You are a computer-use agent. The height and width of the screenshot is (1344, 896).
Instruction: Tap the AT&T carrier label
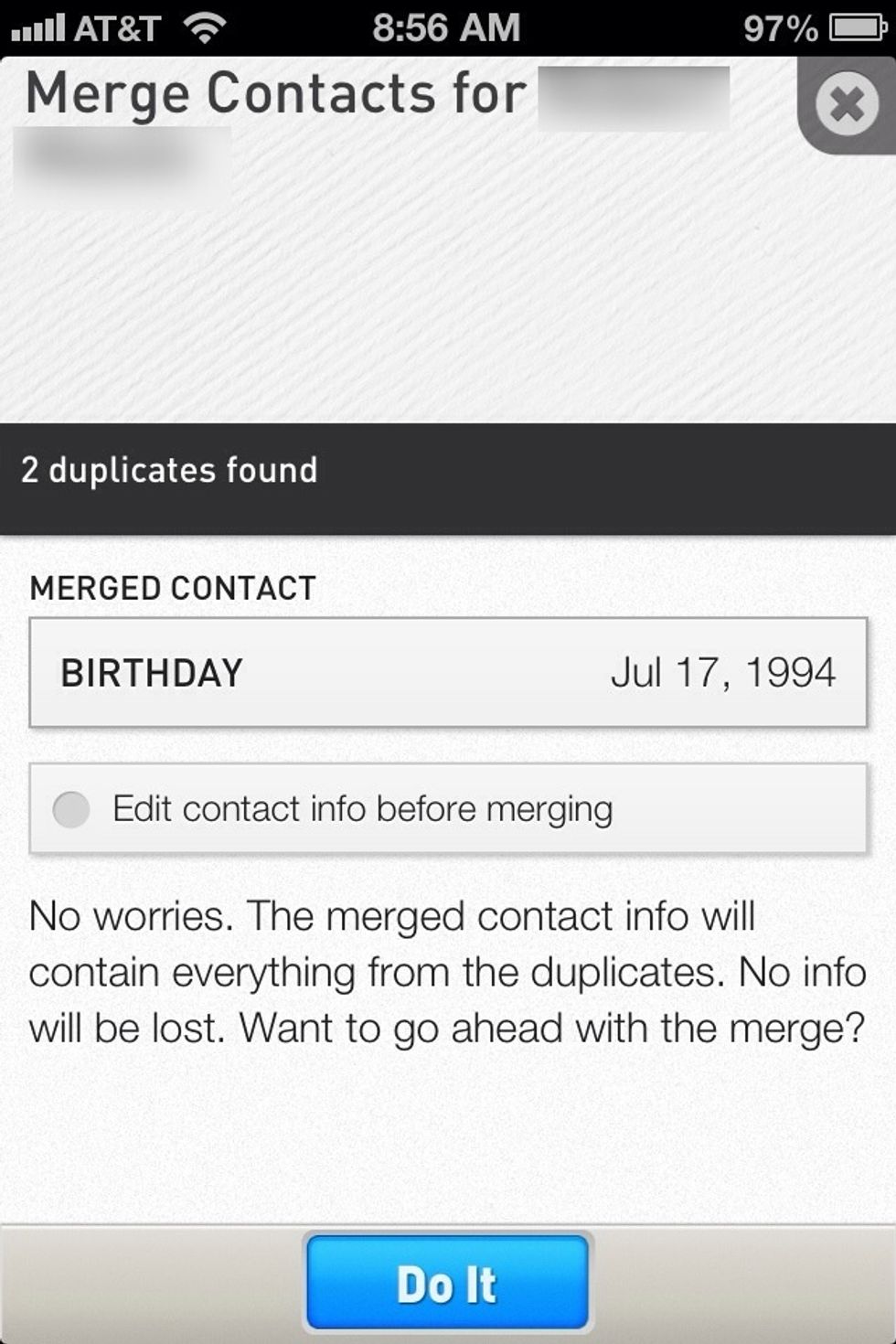click(119, 28)
